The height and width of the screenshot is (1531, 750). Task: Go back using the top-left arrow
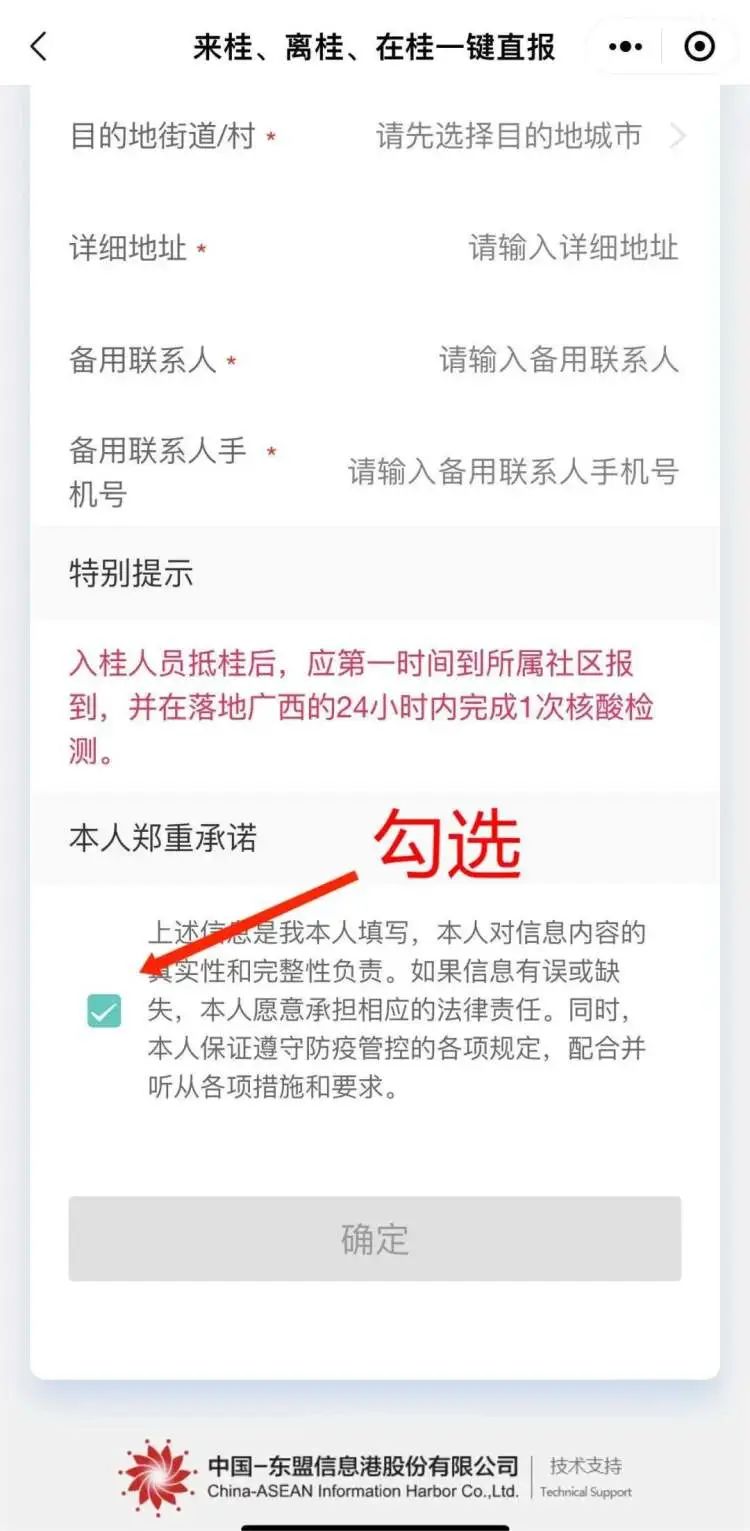pyautogui.click(x=39, y=46)
